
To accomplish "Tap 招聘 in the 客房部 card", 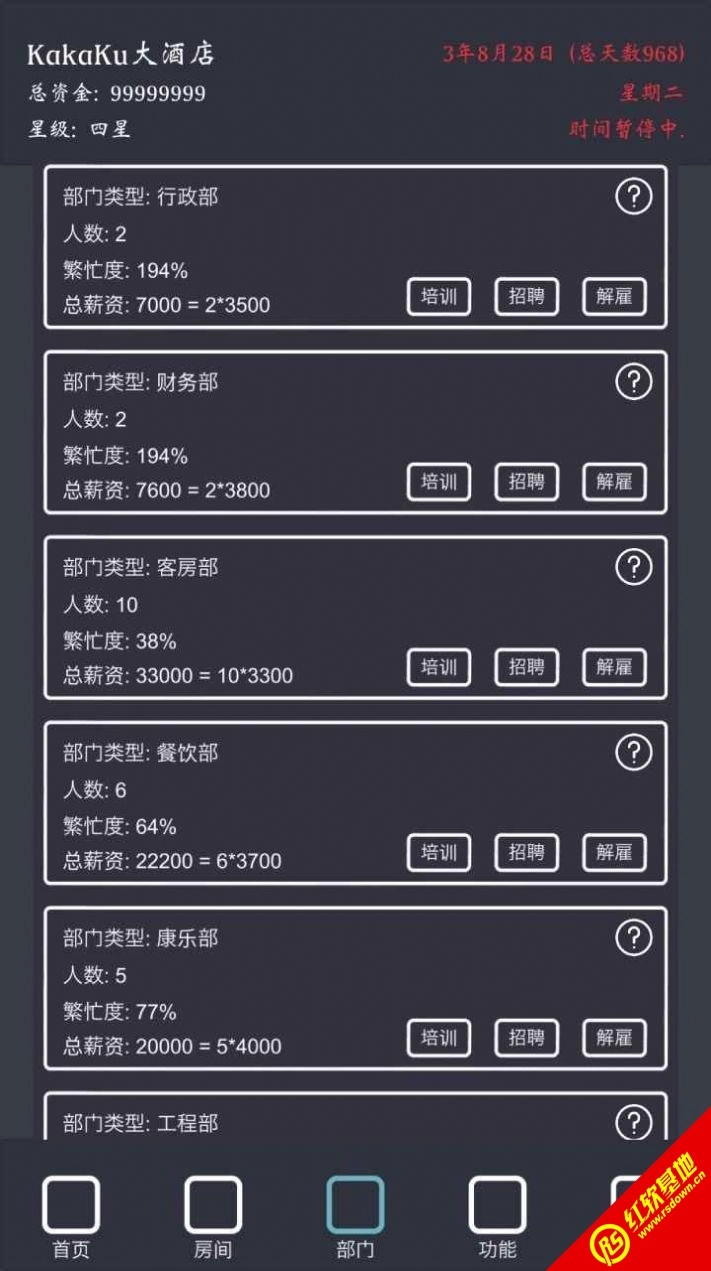I will coord(526,667).
